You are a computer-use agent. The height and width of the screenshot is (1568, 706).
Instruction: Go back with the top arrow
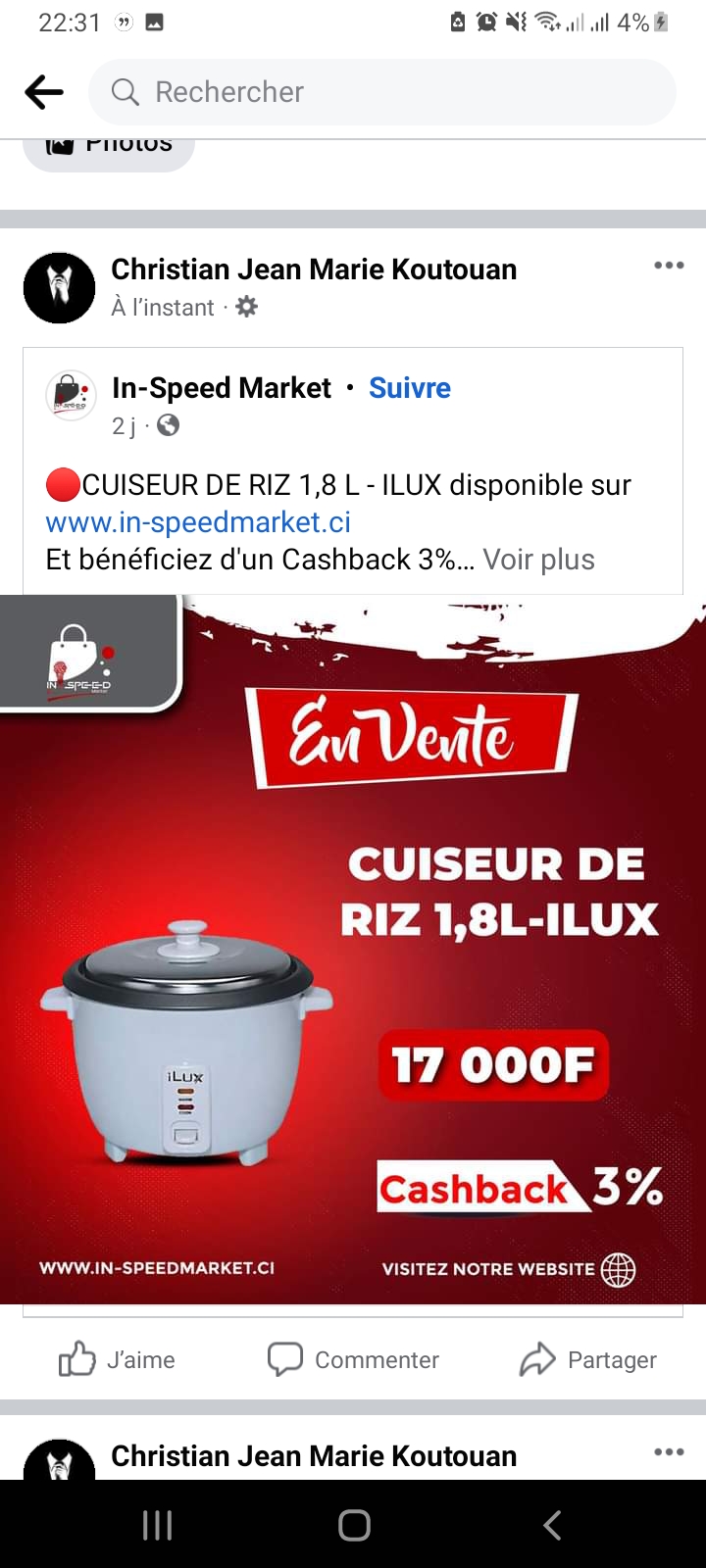click(44, 92)
